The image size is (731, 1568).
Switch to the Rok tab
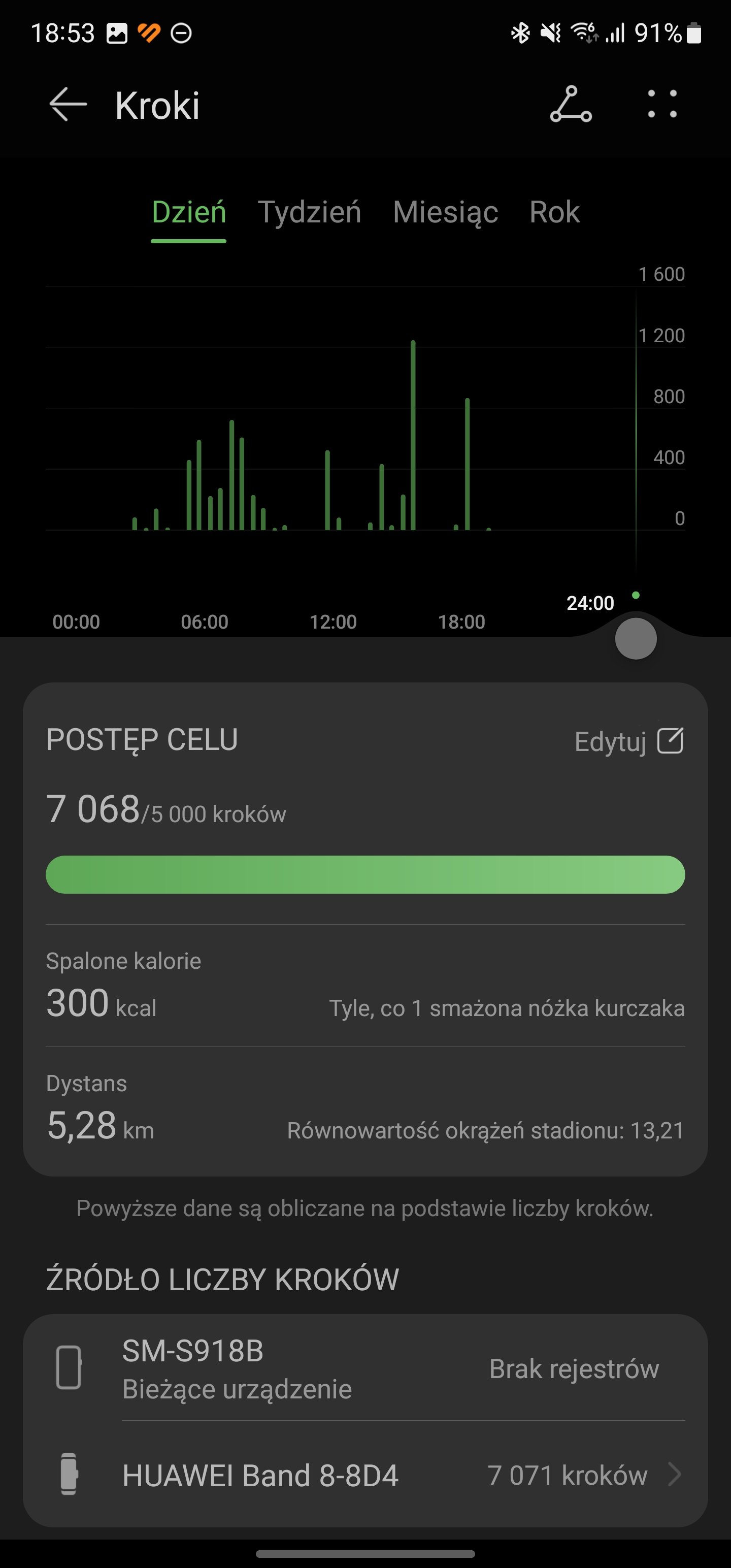[554, 212]
